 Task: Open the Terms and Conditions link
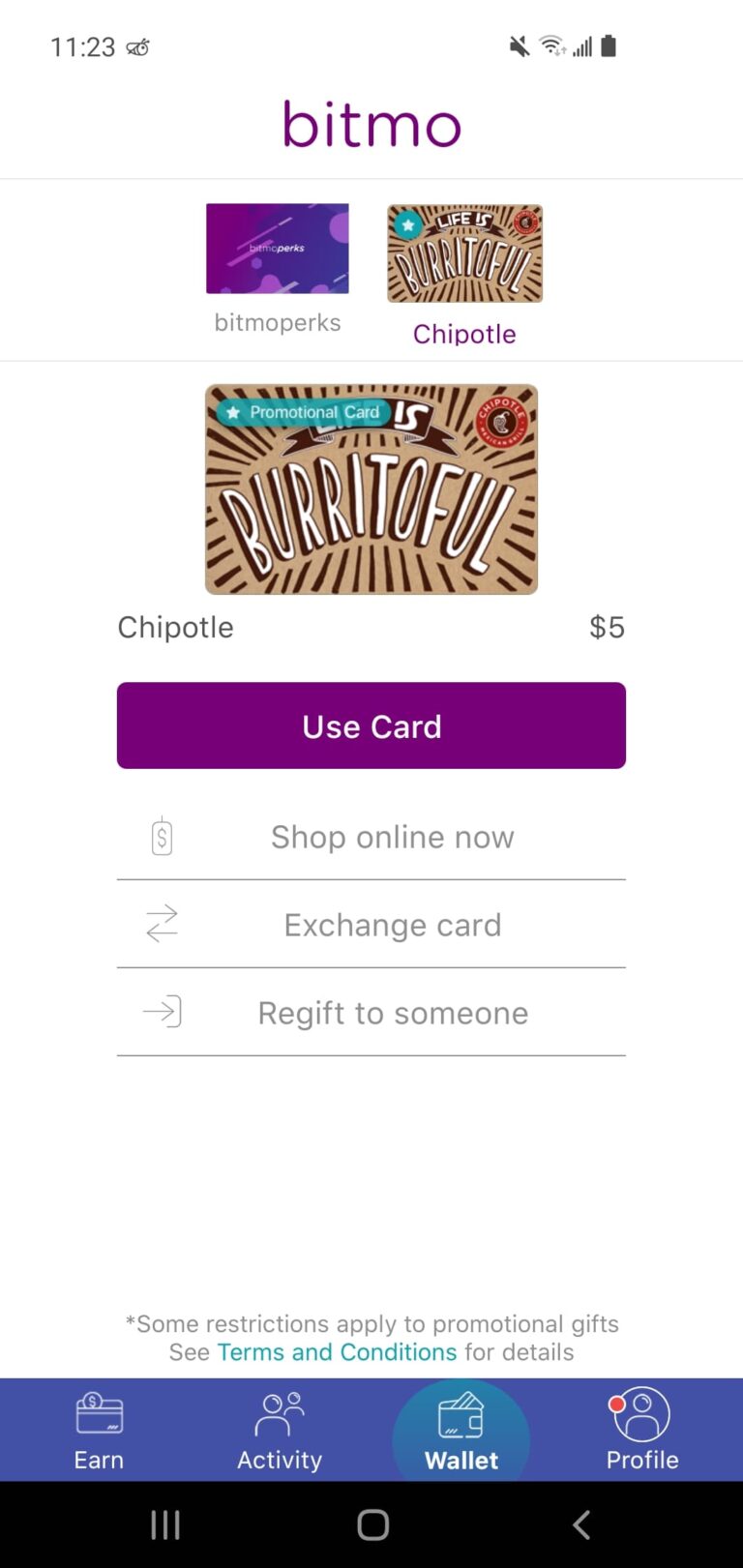coord(337,1351)
